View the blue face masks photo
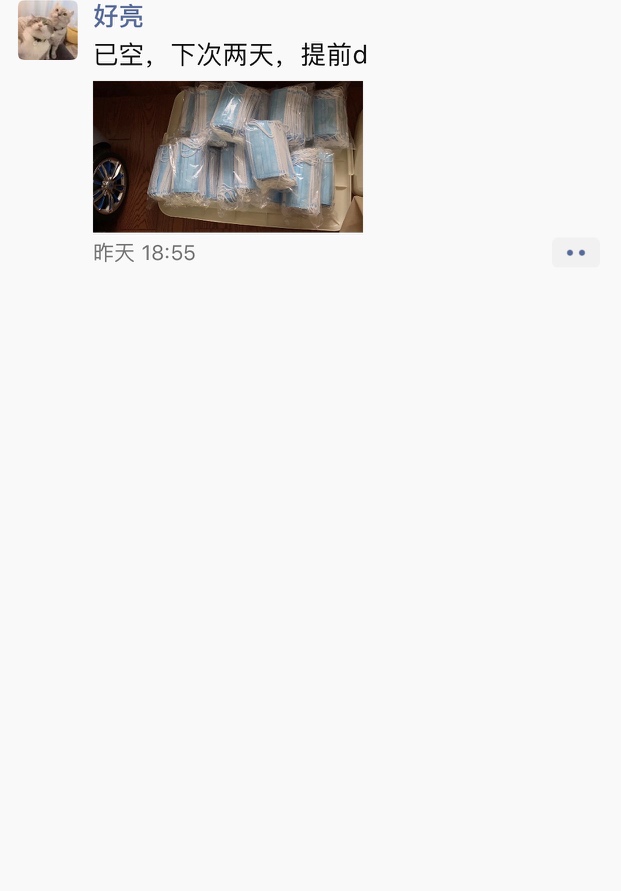Viewport: 621px width, 891px height. pyautogui.click(x=228, y=157)
